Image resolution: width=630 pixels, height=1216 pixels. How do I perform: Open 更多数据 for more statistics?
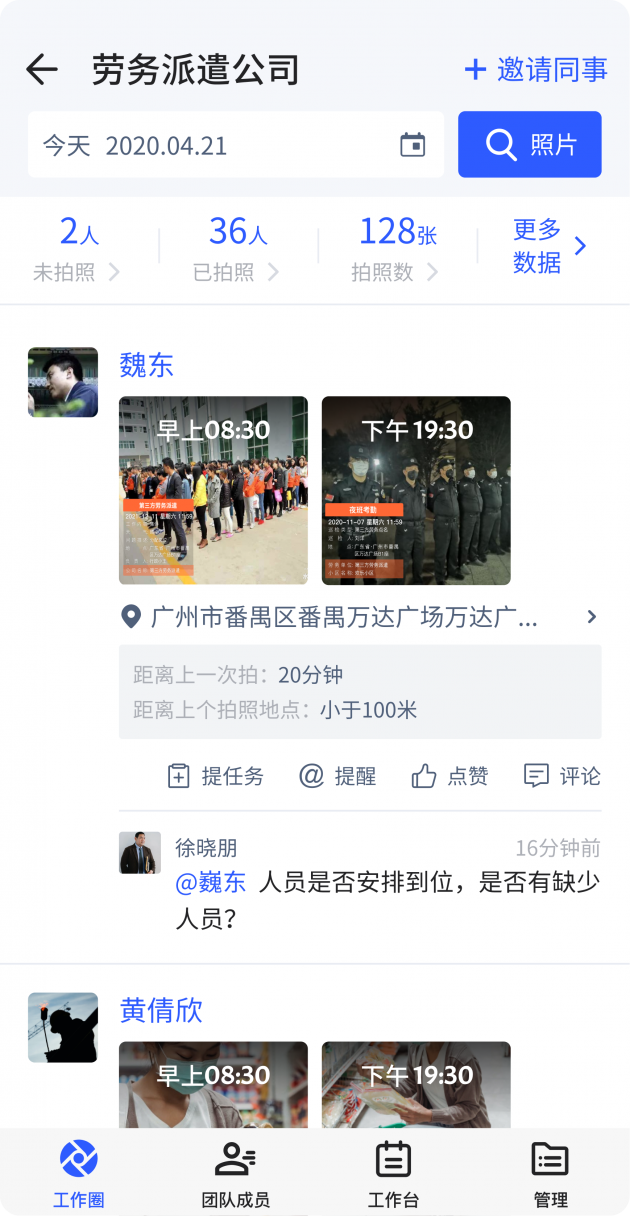[549, 247]
